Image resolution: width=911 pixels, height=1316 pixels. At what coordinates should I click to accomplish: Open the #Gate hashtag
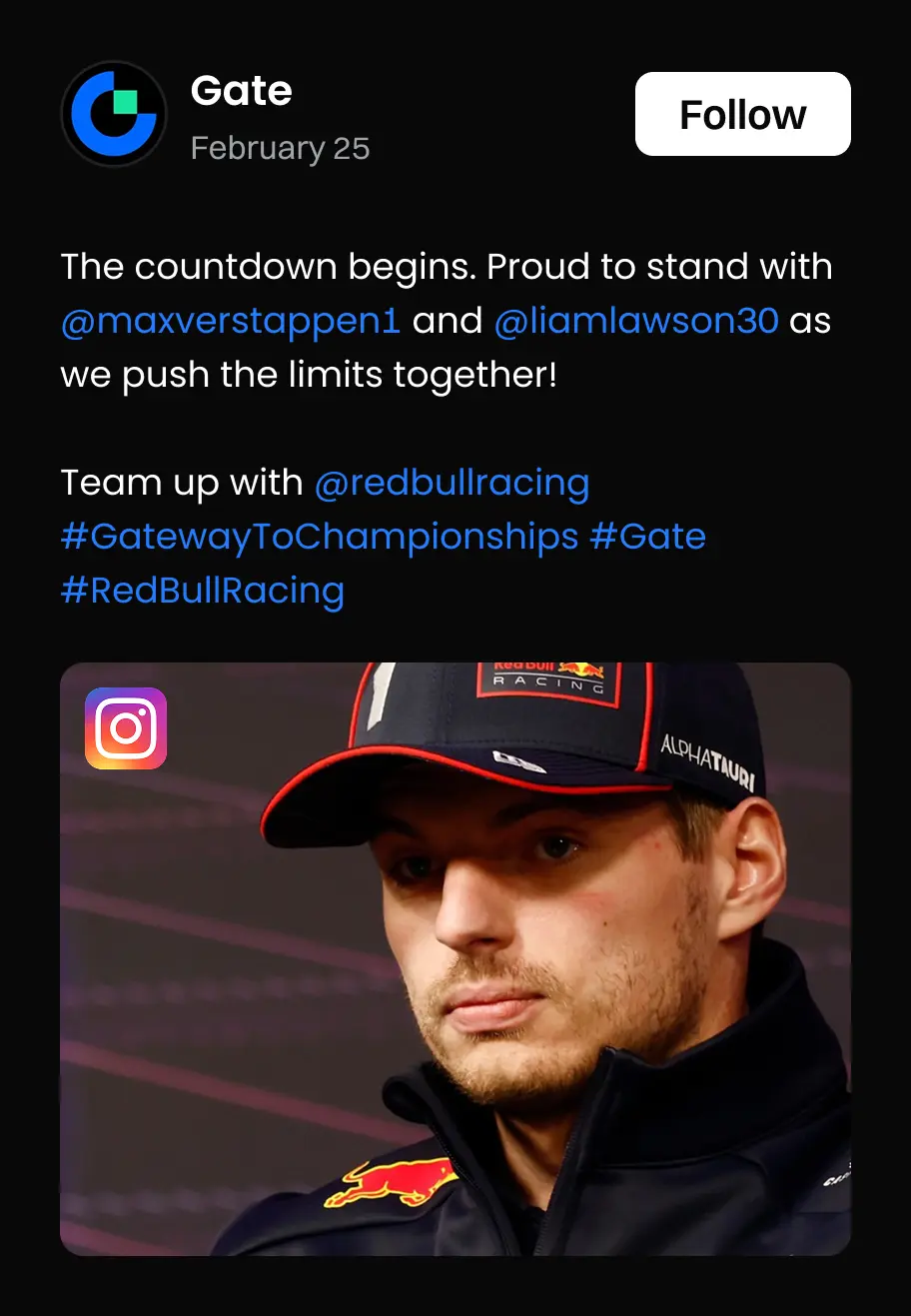pyautogui.click(x=647, y=537)
